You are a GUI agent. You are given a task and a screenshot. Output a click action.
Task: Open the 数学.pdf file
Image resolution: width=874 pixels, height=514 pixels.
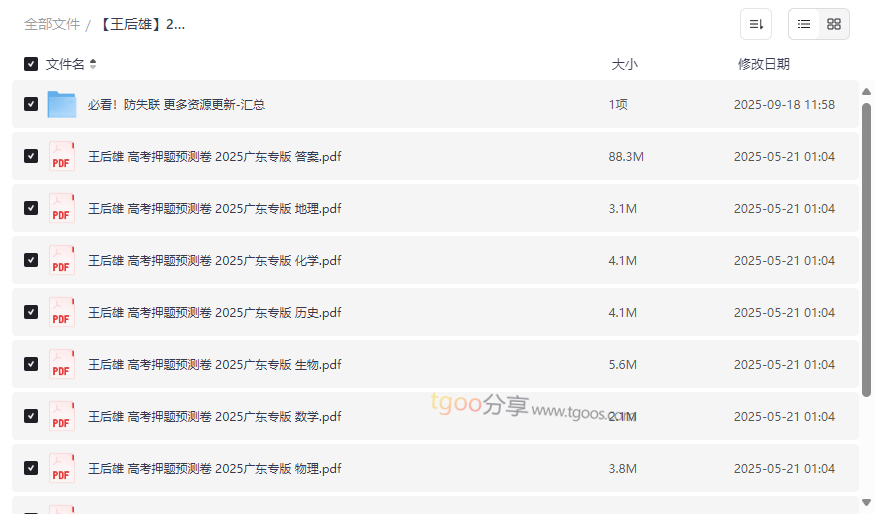[215, 416]
